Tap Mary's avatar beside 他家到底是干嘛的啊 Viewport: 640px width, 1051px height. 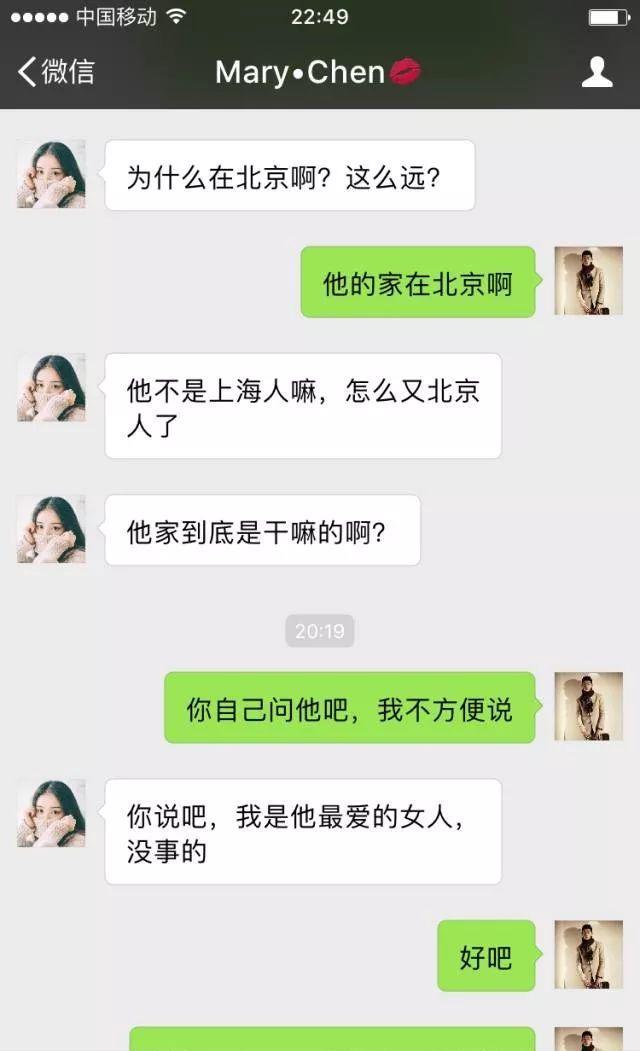51,529
